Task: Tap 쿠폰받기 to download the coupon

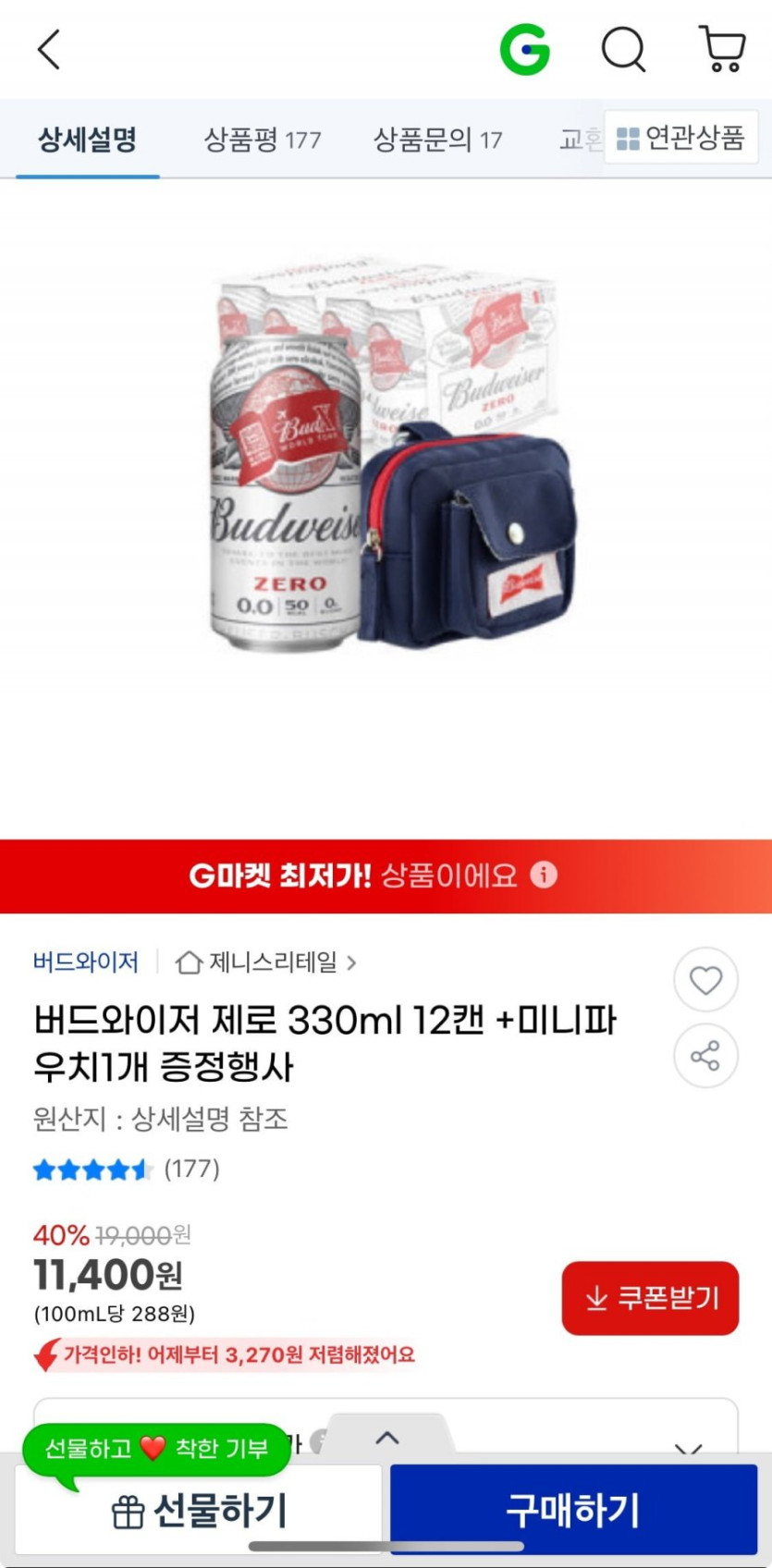Action: tap(650, 1298)
